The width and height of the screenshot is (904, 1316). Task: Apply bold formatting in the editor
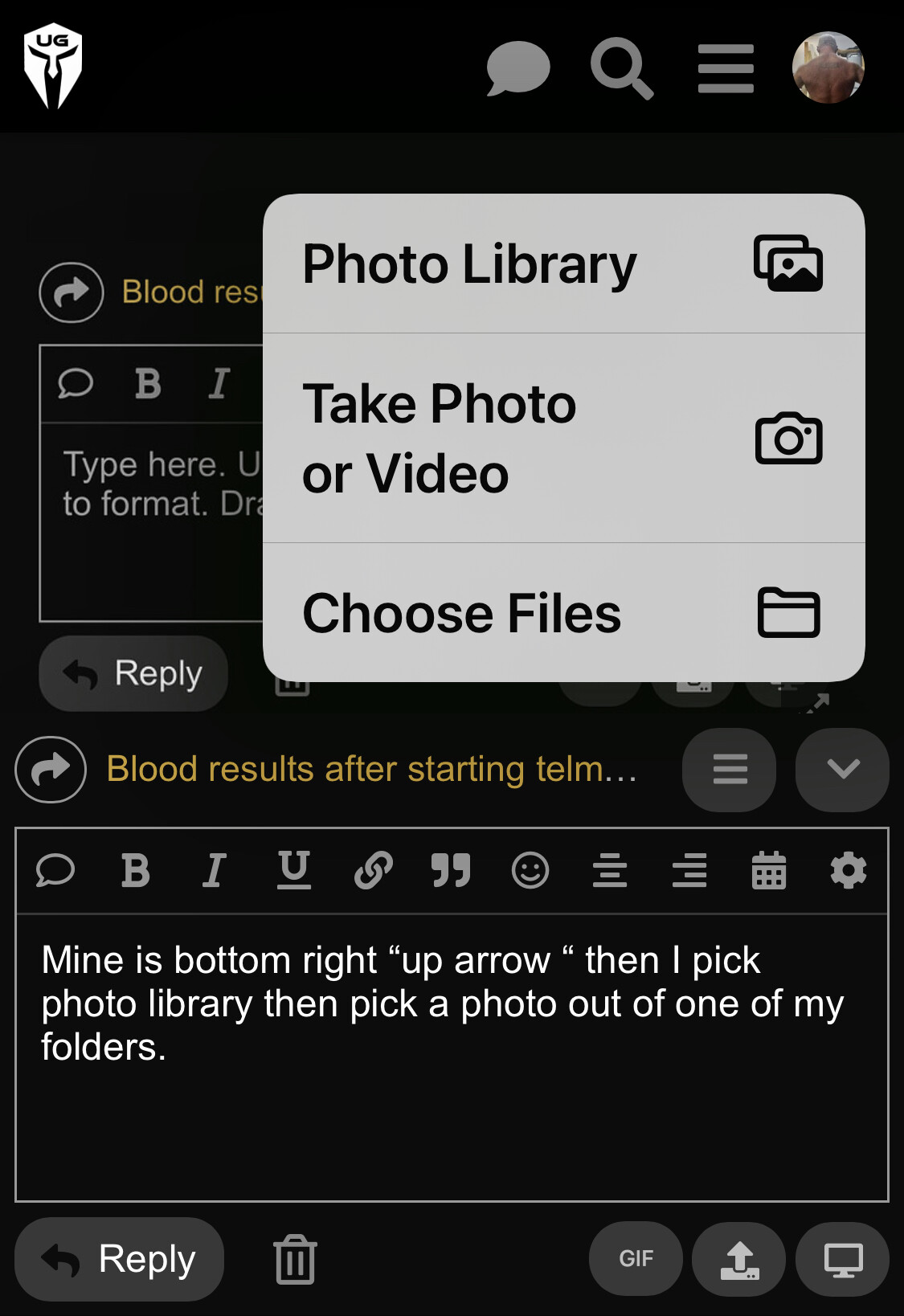click(x=135, y=871)
